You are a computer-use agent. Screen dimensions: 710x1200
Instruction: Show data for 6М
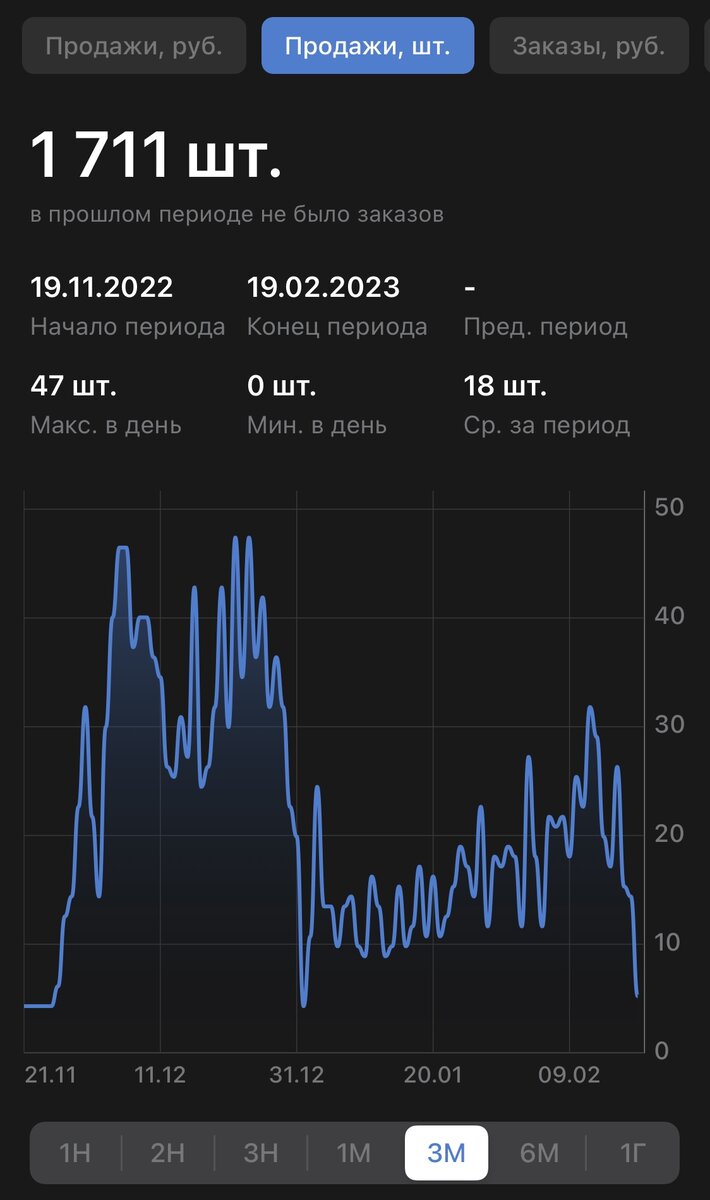(539, 1153)
